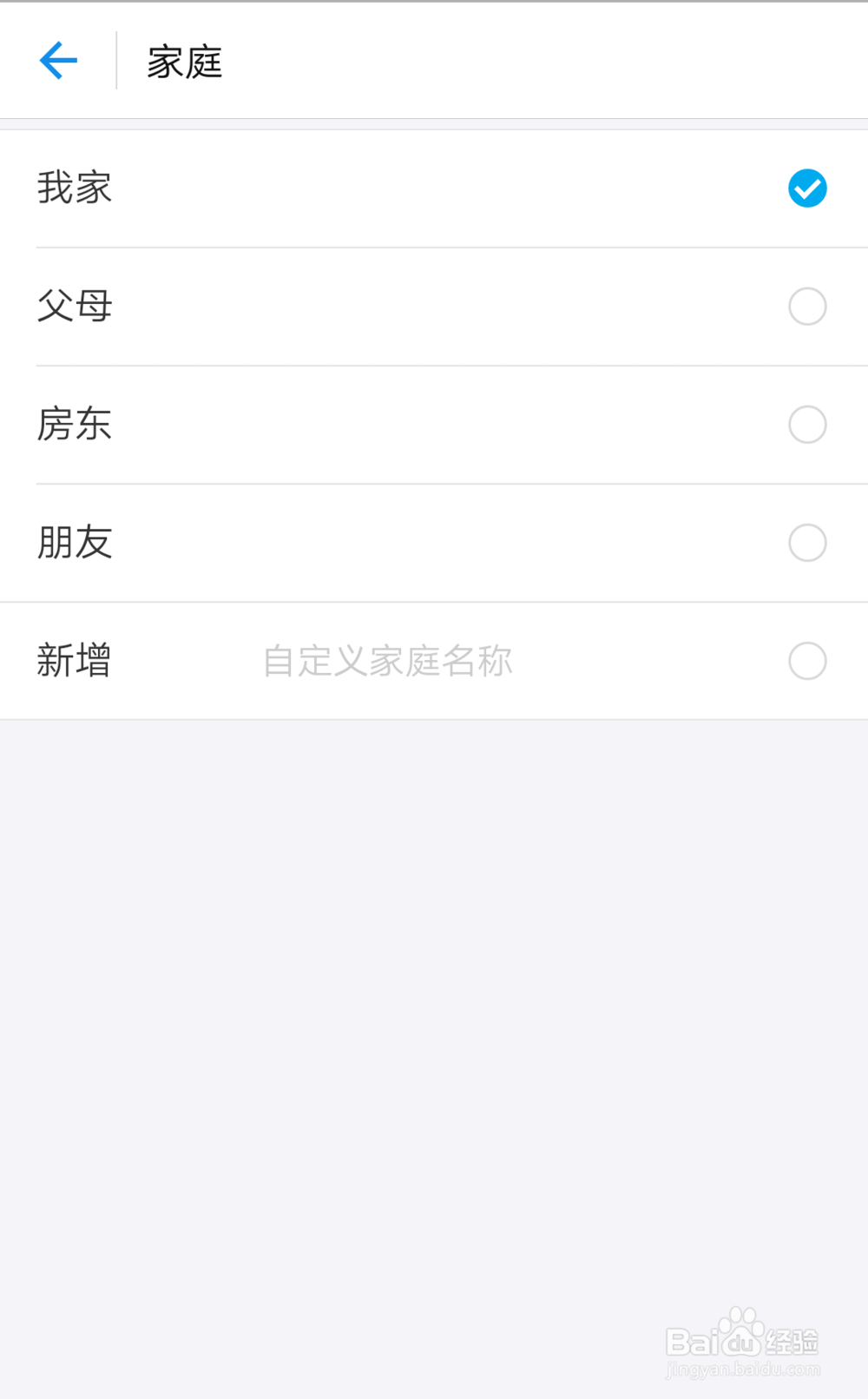Enable the 新增 radio button
Image resolution: width=868 pixels, height=1399 pixels.
807,661
